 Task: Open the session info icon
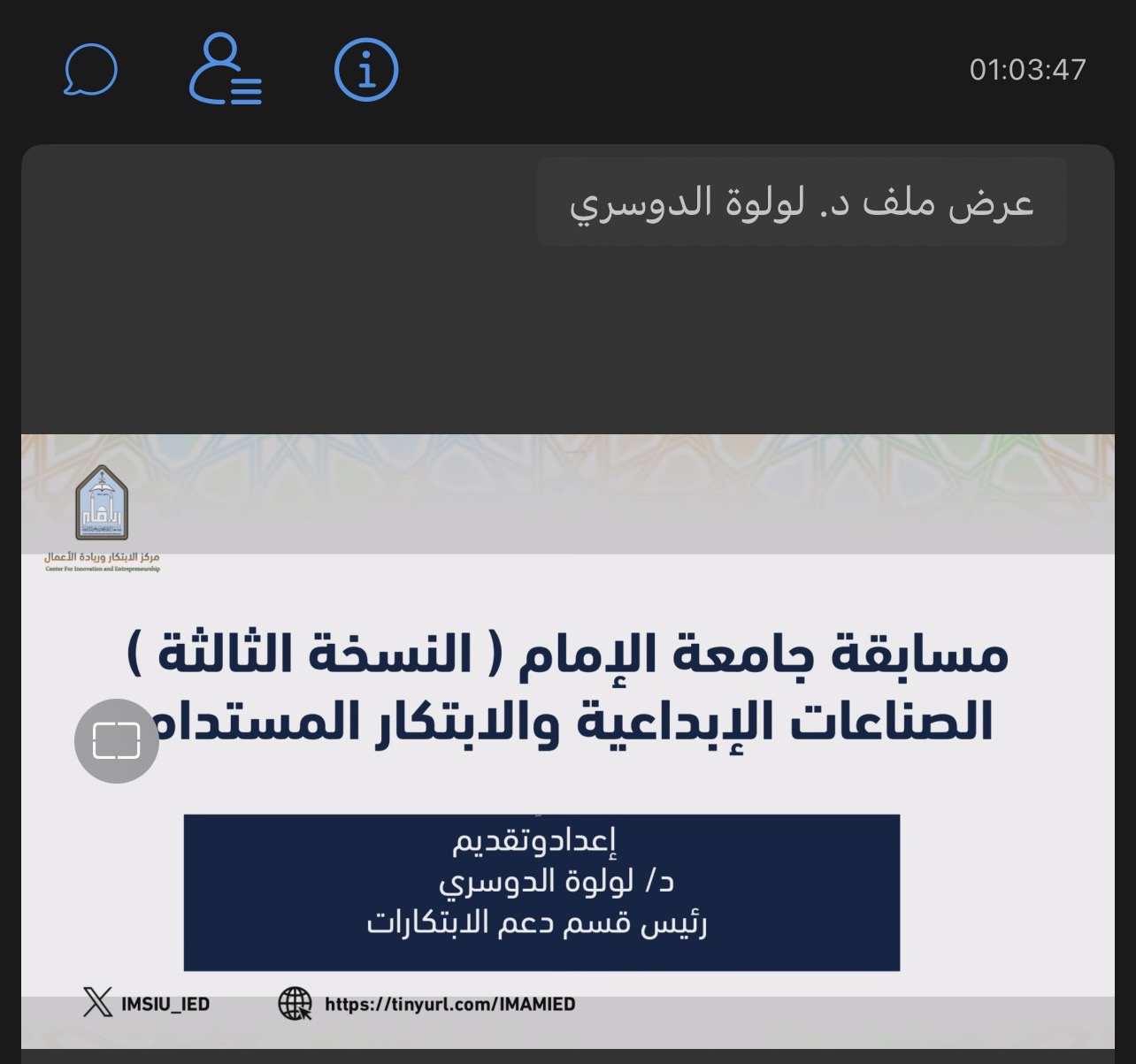coord(366,70)
